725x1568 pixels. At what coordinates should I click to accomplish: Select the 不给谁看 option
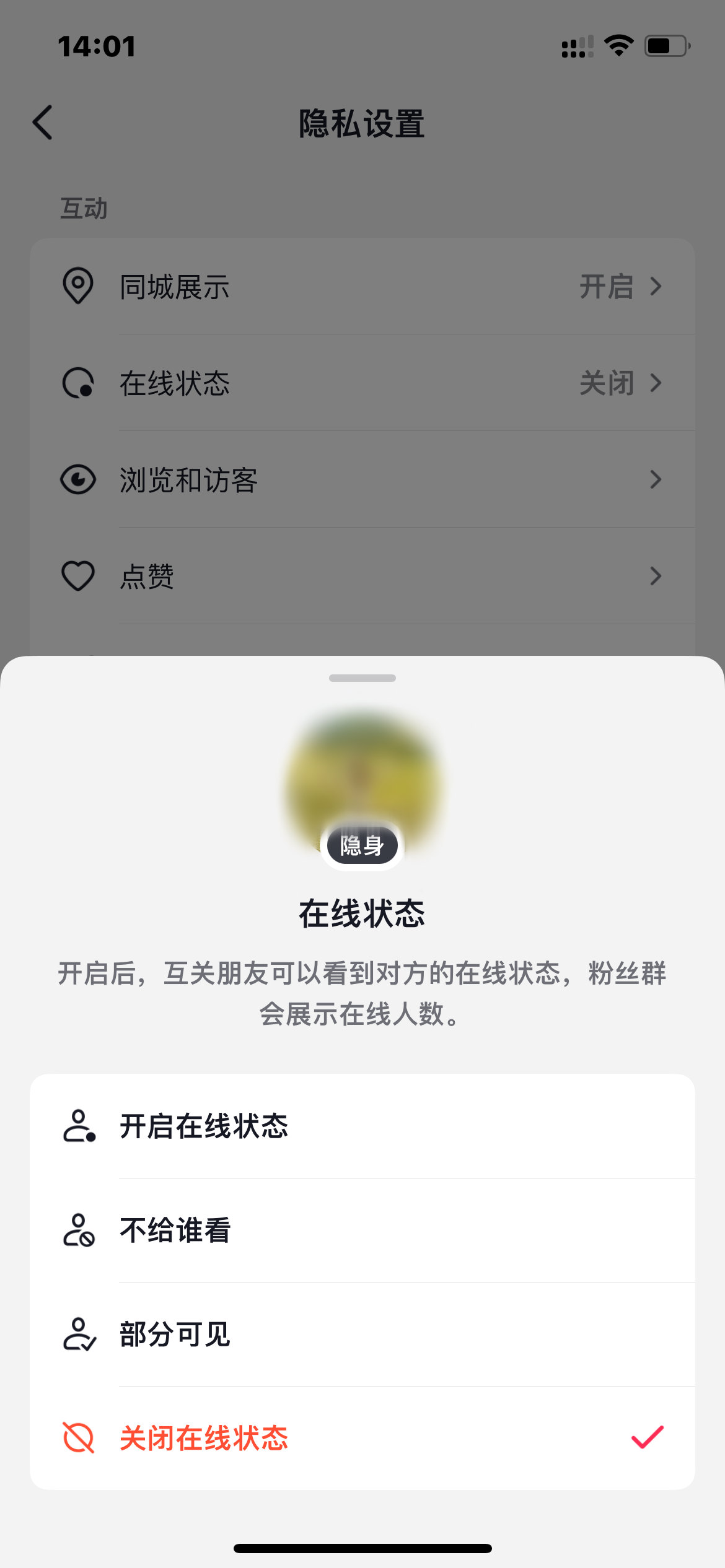pyautogui.click(x=174, y=1230)
